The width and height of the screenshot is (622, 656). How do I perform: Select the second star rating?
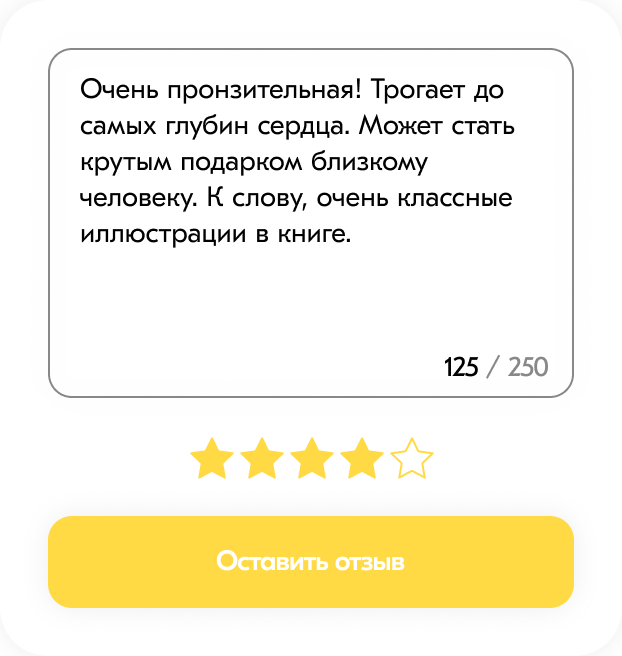point(262,460)
